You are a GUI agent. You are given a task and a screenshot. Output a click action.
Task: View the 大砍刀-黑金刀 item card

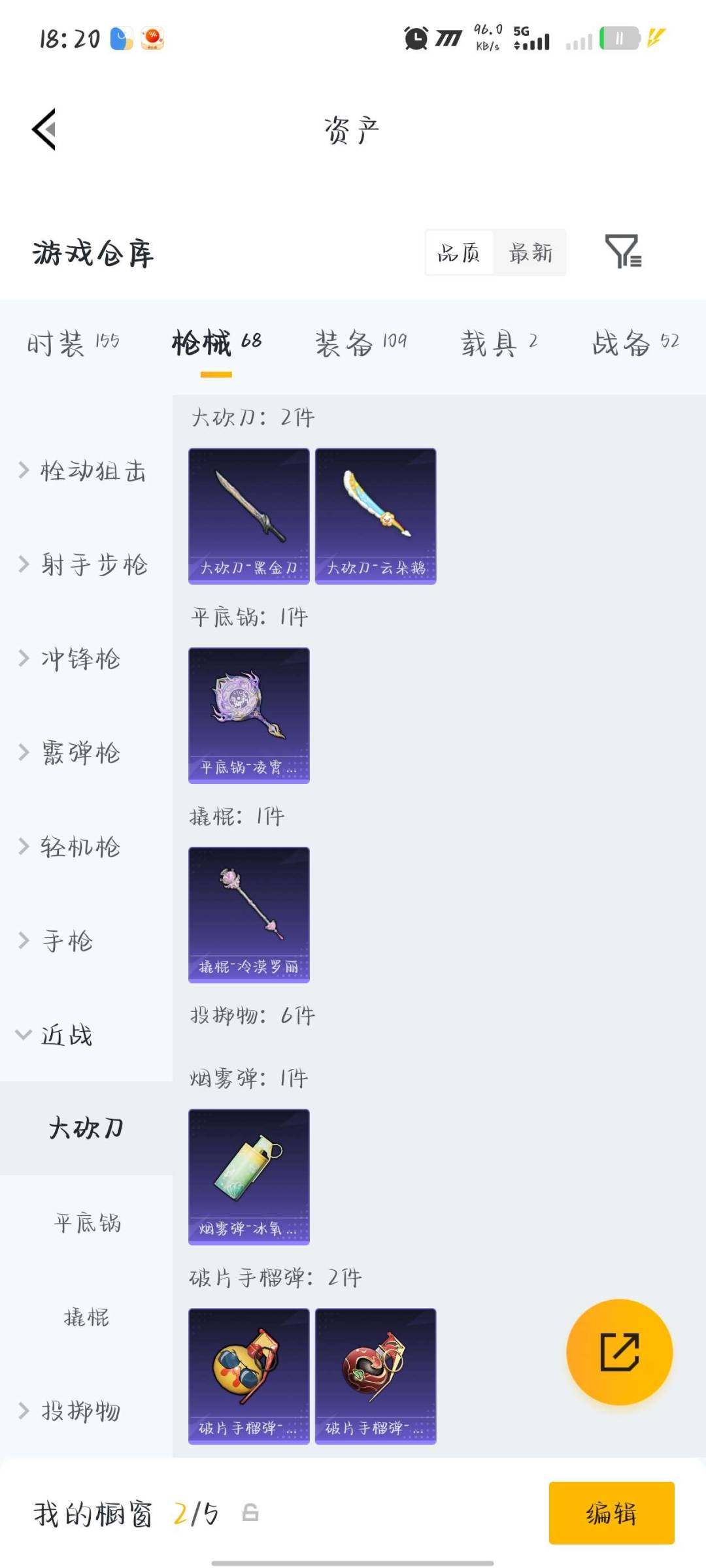click(x=248, y=515)
